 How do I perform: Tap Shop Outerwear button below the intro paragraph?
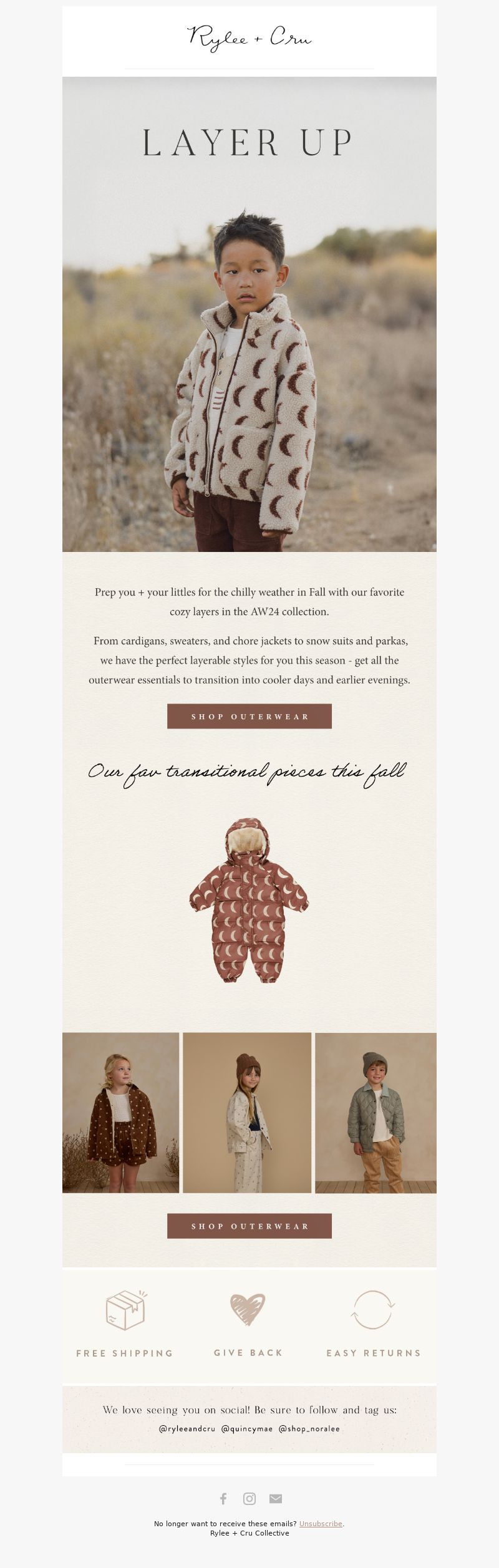pyautogui.click(x=249, y=716)
